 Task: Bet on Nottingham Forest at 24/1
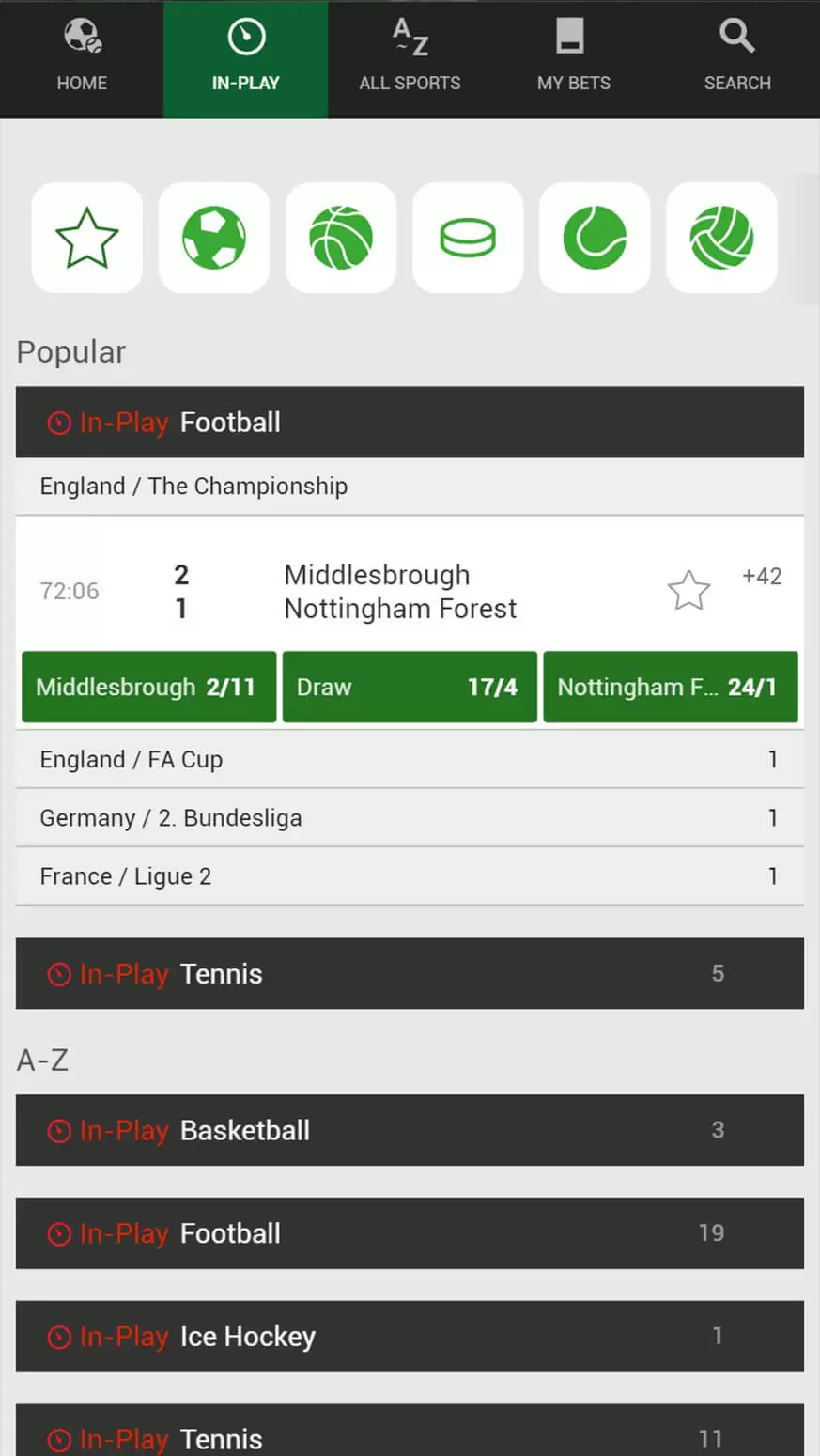click(x=670, y=687)
